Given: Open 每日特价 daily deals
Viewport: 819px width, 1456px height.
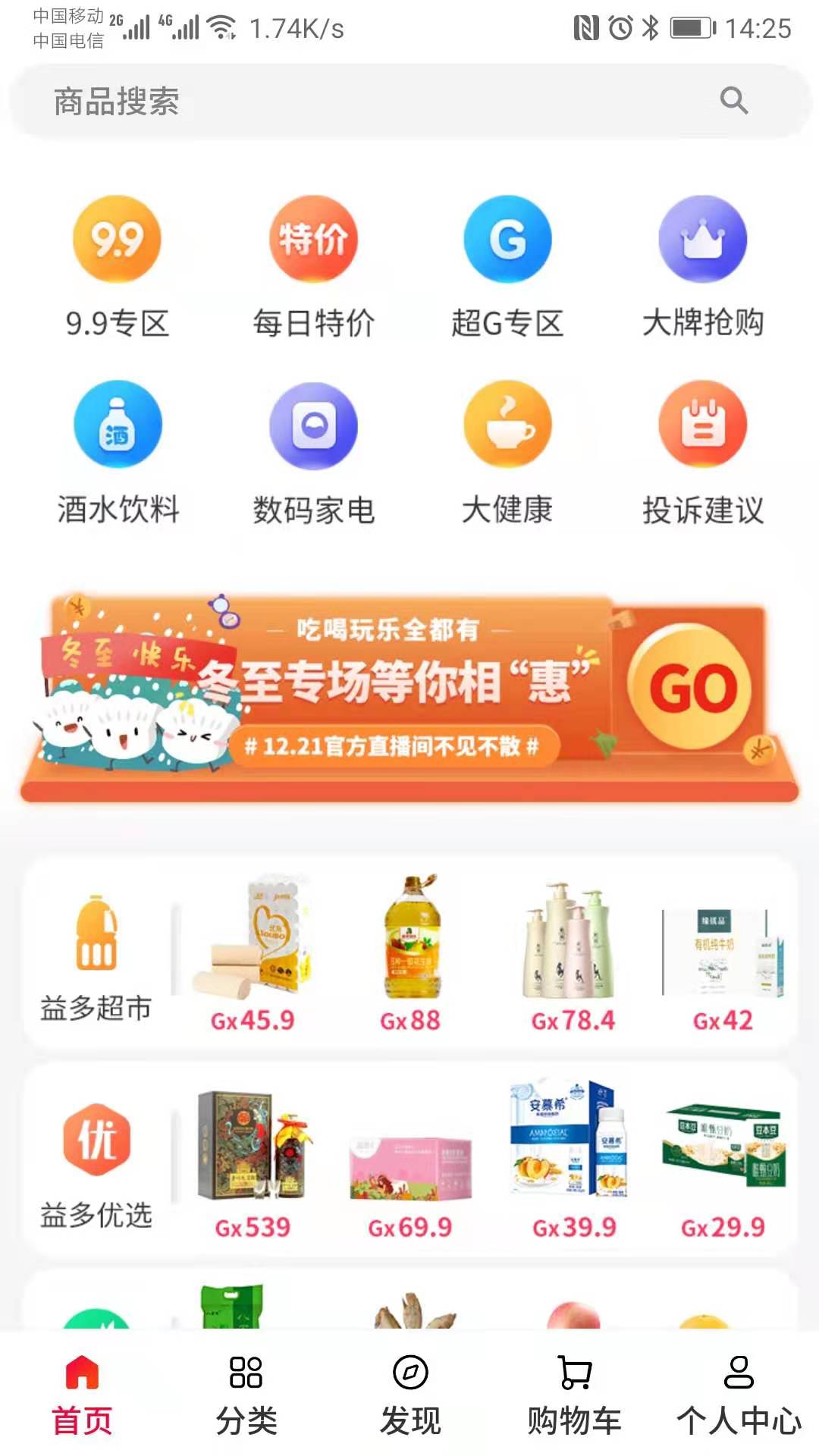Looking at the screenshot, I should pyautogui.click(x=313, y=265).
